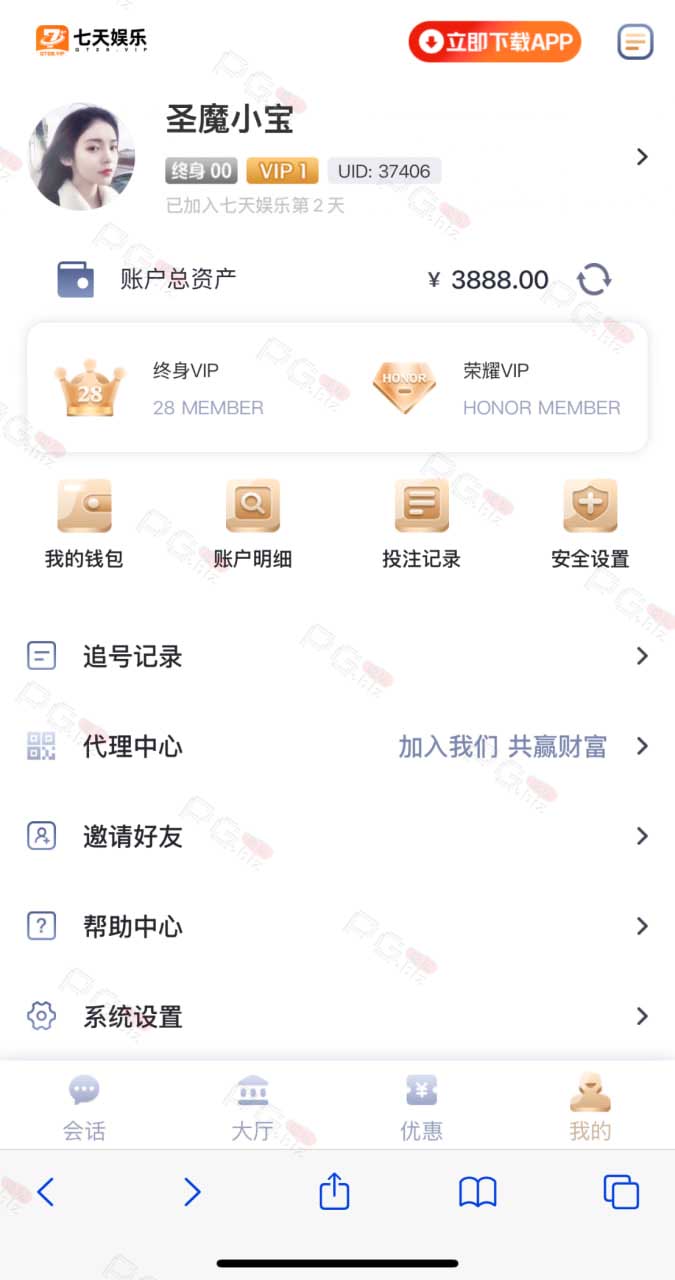Viewport: 675px width, 1280px height.
Task: Open 我的钱包 wallet
Action: pyautogui.click(x=84, y=524)
